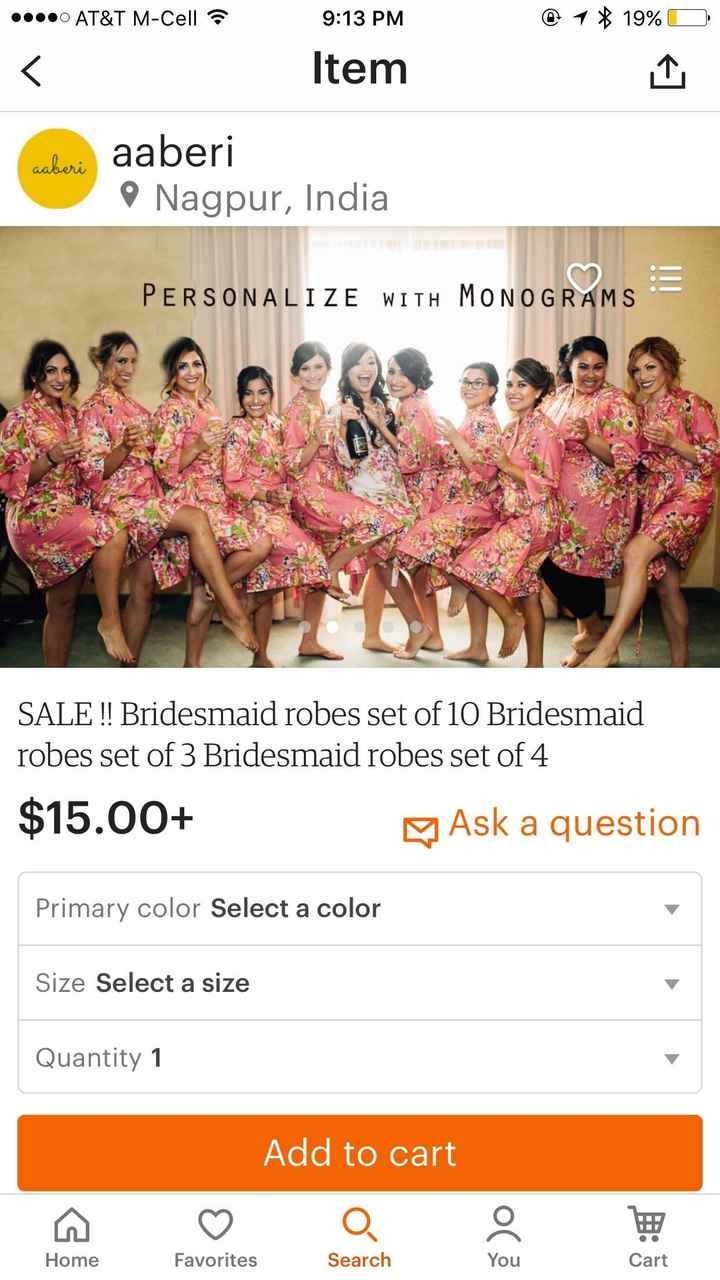Expand the Quantity dropdown
Viewport: 720px width, 1280px height.
click(x=359, y=1057)
